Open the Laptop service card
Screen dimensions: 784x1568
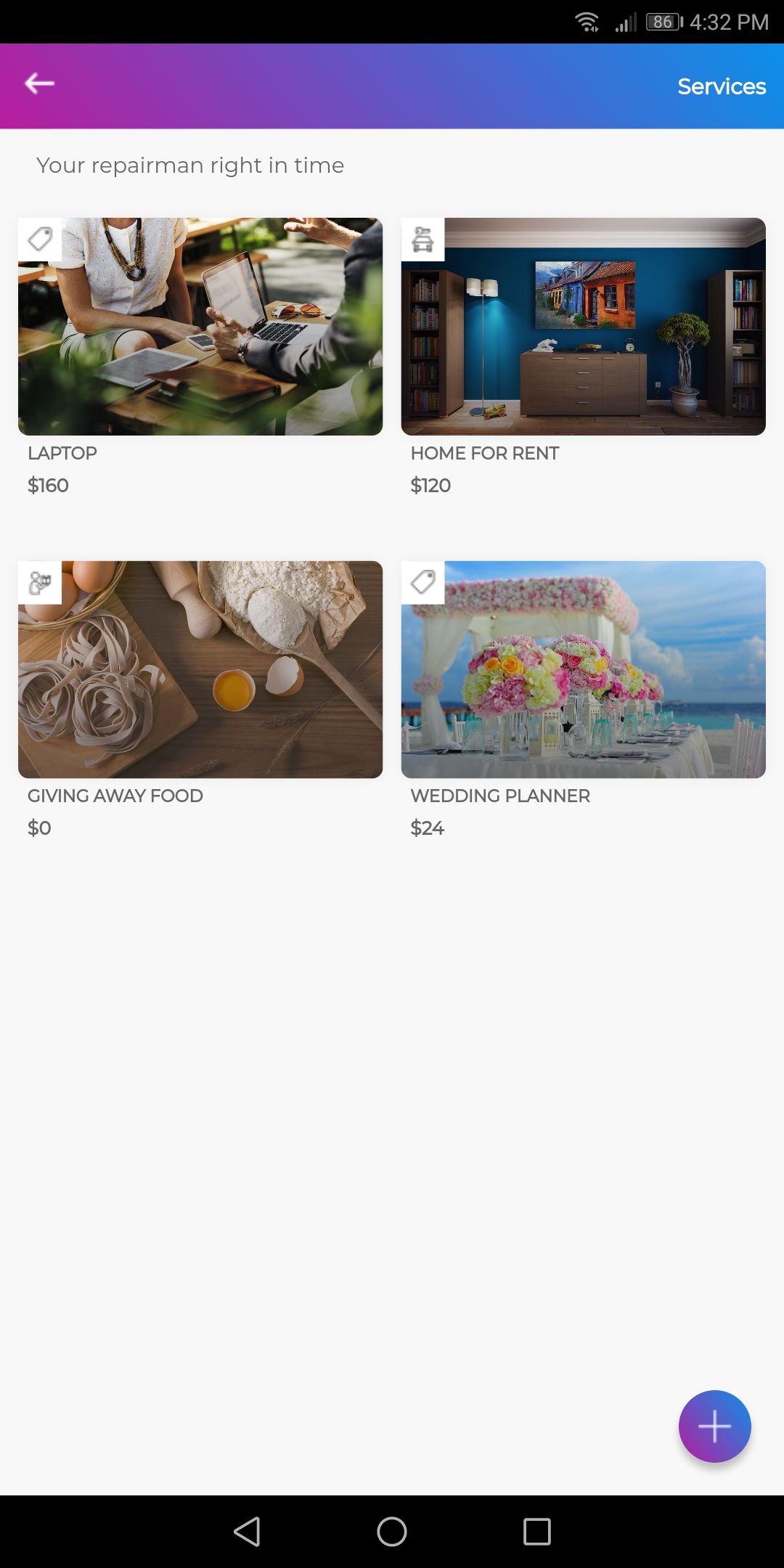coord(200,327)
